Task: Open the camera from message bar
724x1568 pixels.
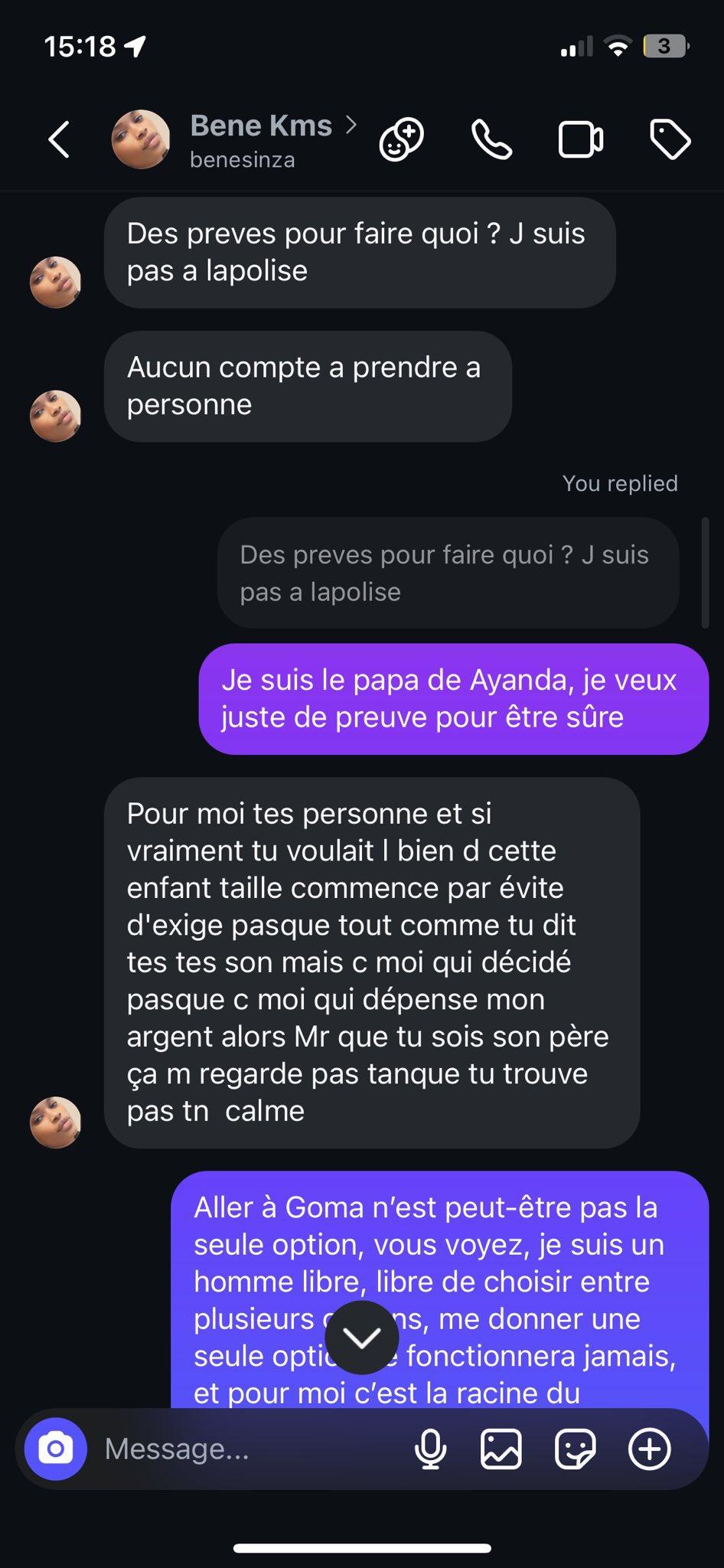Action: [56, 1449]
